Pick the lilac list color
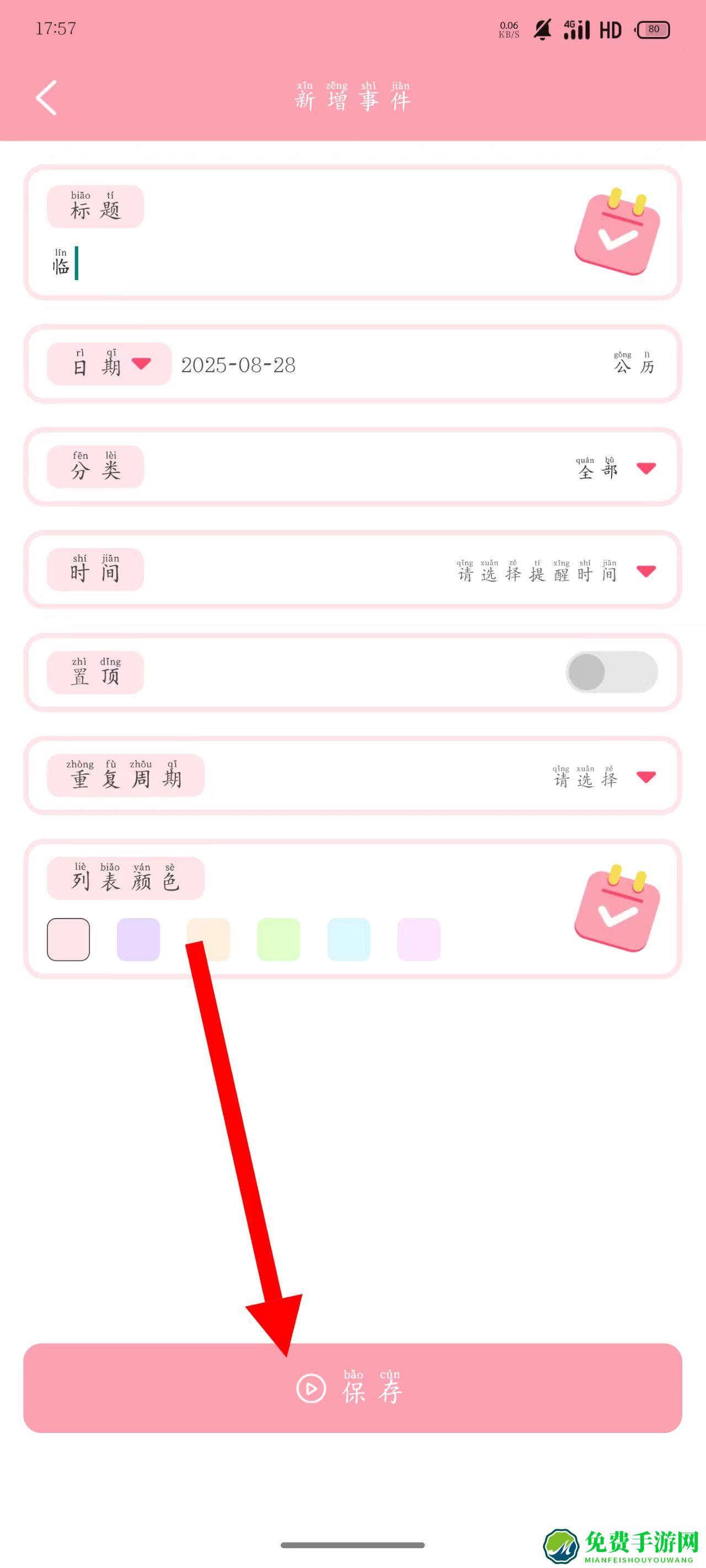The image size is (706, 1568). (419, 939)
